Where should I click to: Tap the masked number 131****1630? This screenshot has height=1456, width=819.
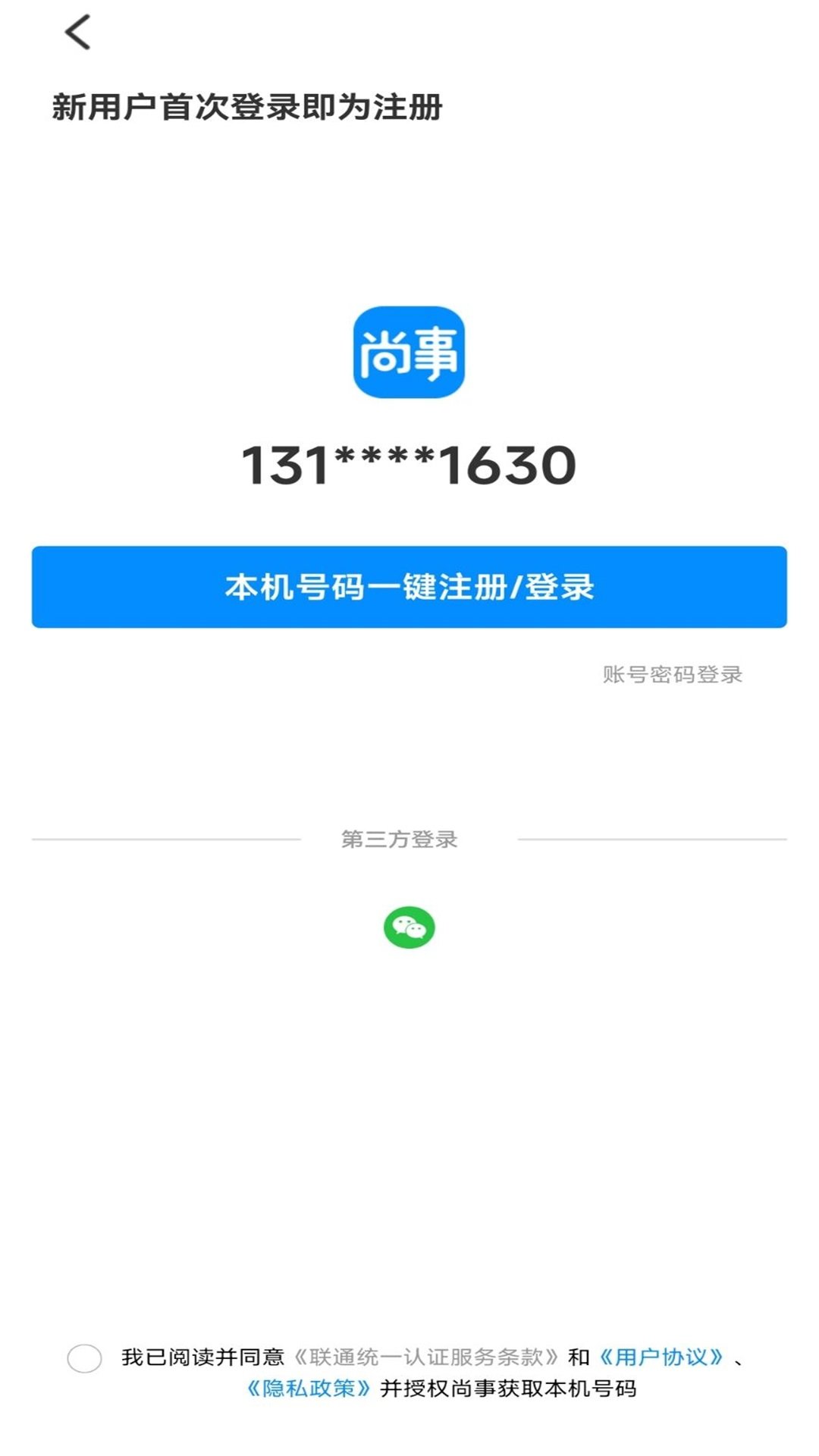coord(409,463)
